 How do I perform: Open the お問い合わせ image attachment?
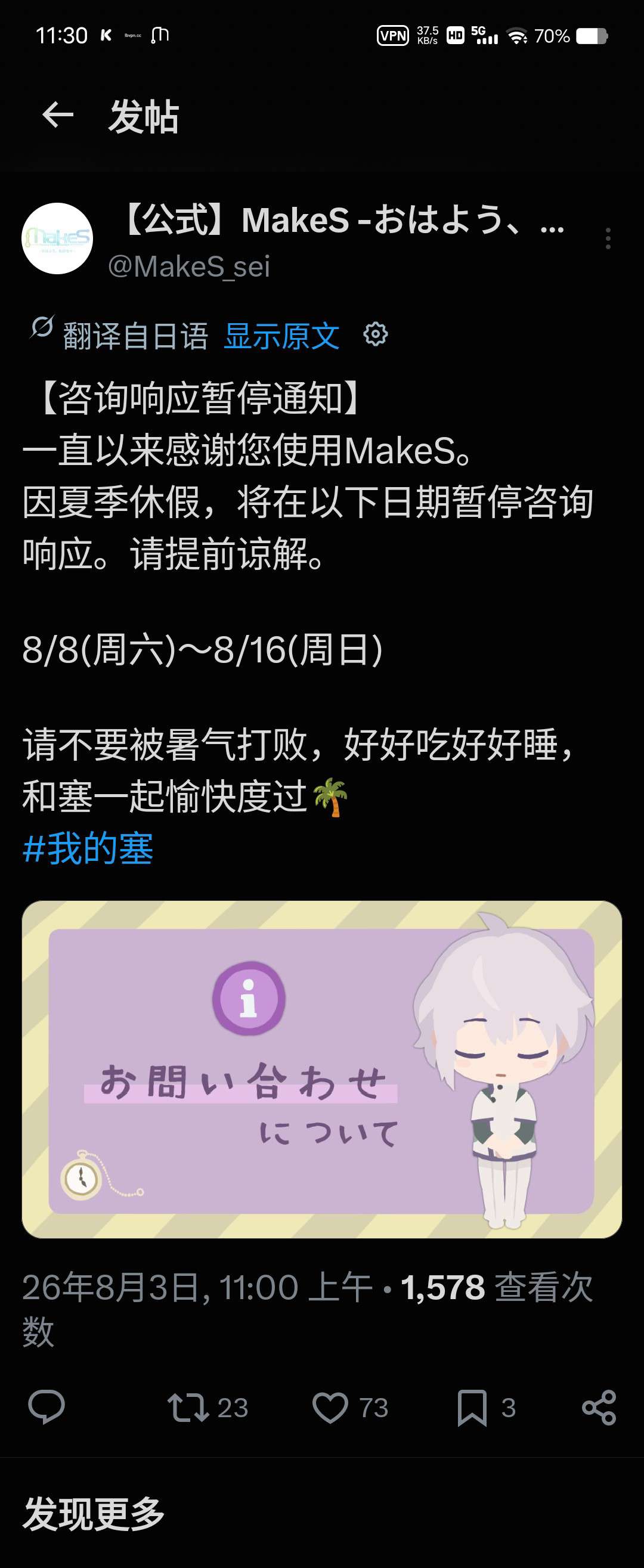322,1070
